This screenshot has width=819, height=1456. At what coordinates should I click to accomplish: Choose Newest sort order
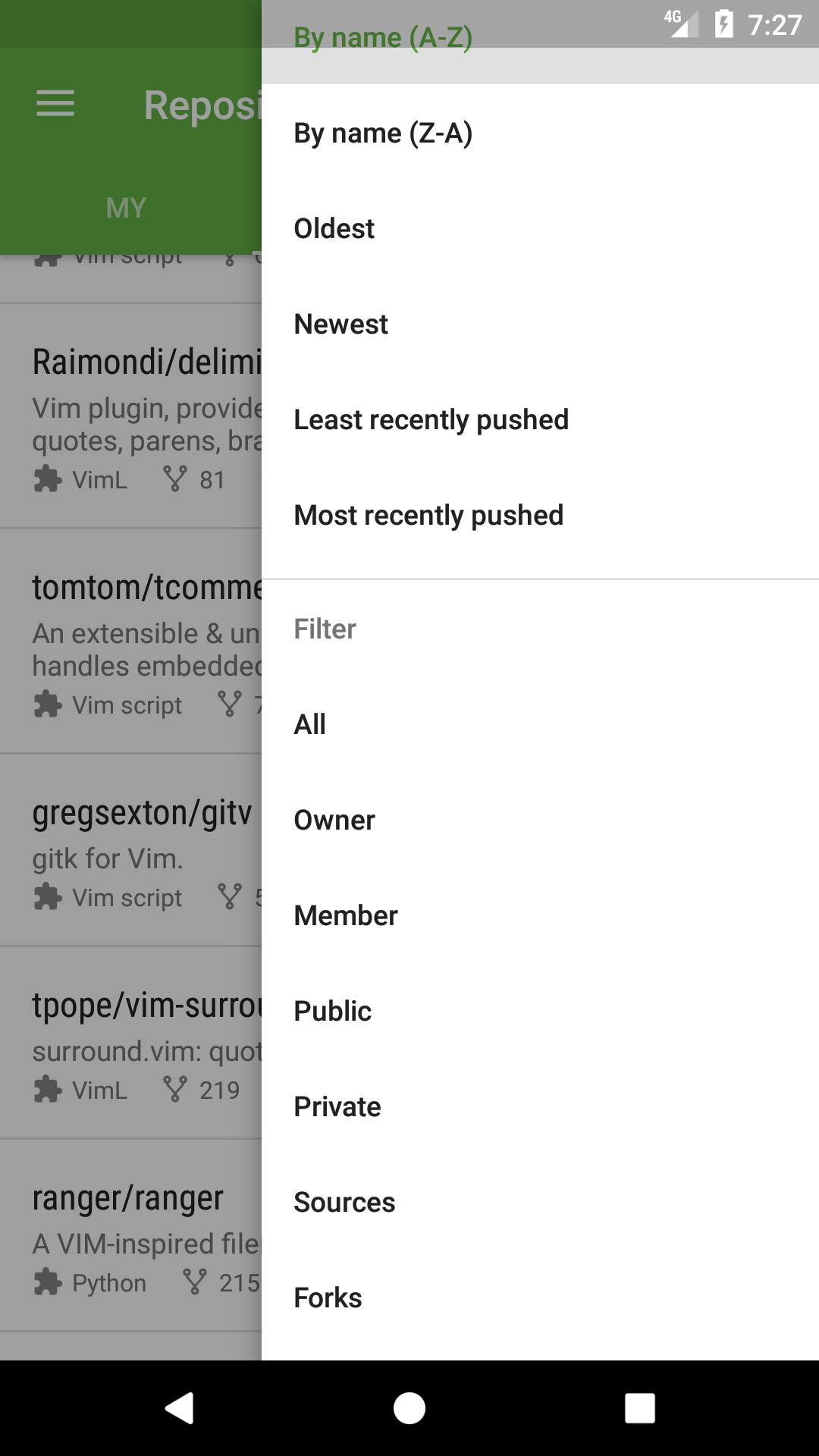point(341,325)
